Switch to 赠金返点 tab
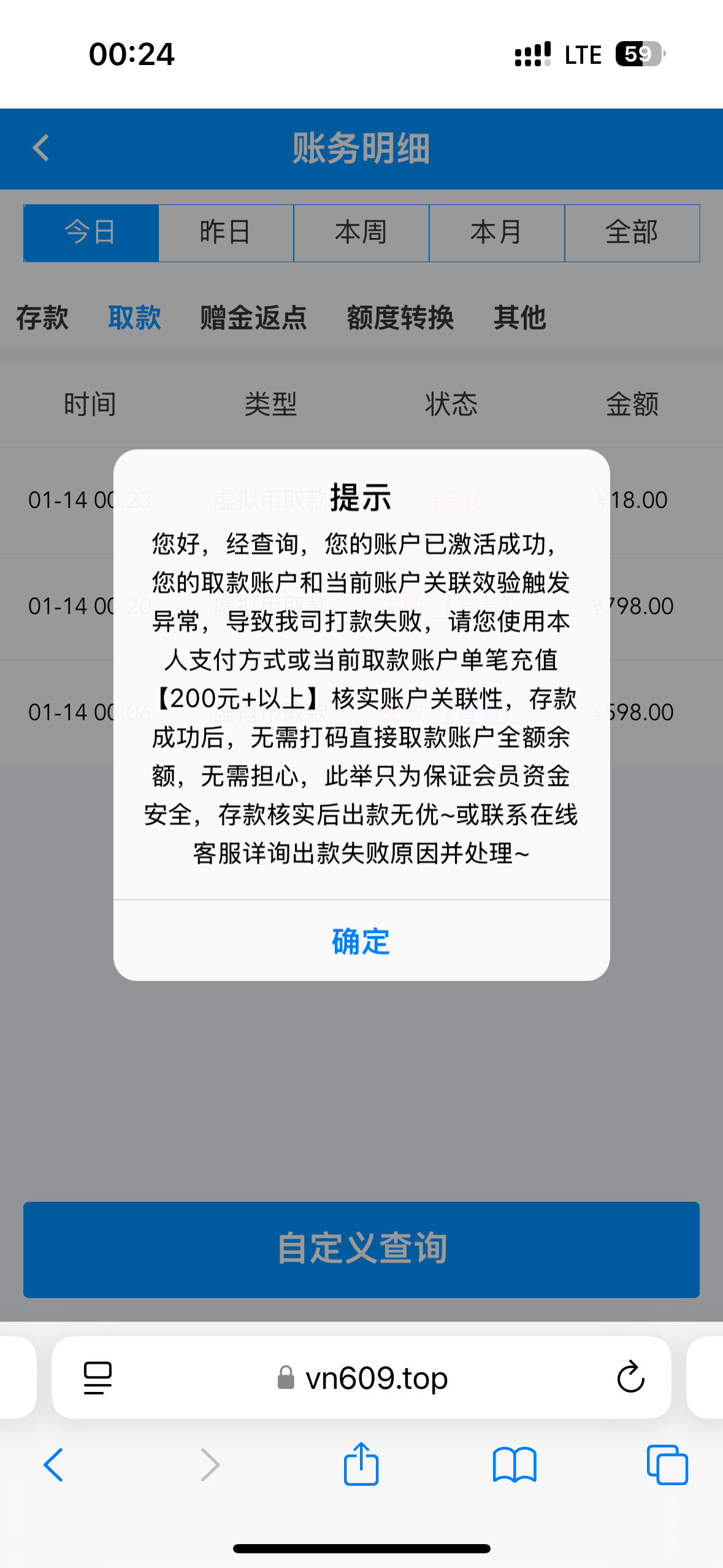This screenshot has height=1568, width=723. pos(253,318)
